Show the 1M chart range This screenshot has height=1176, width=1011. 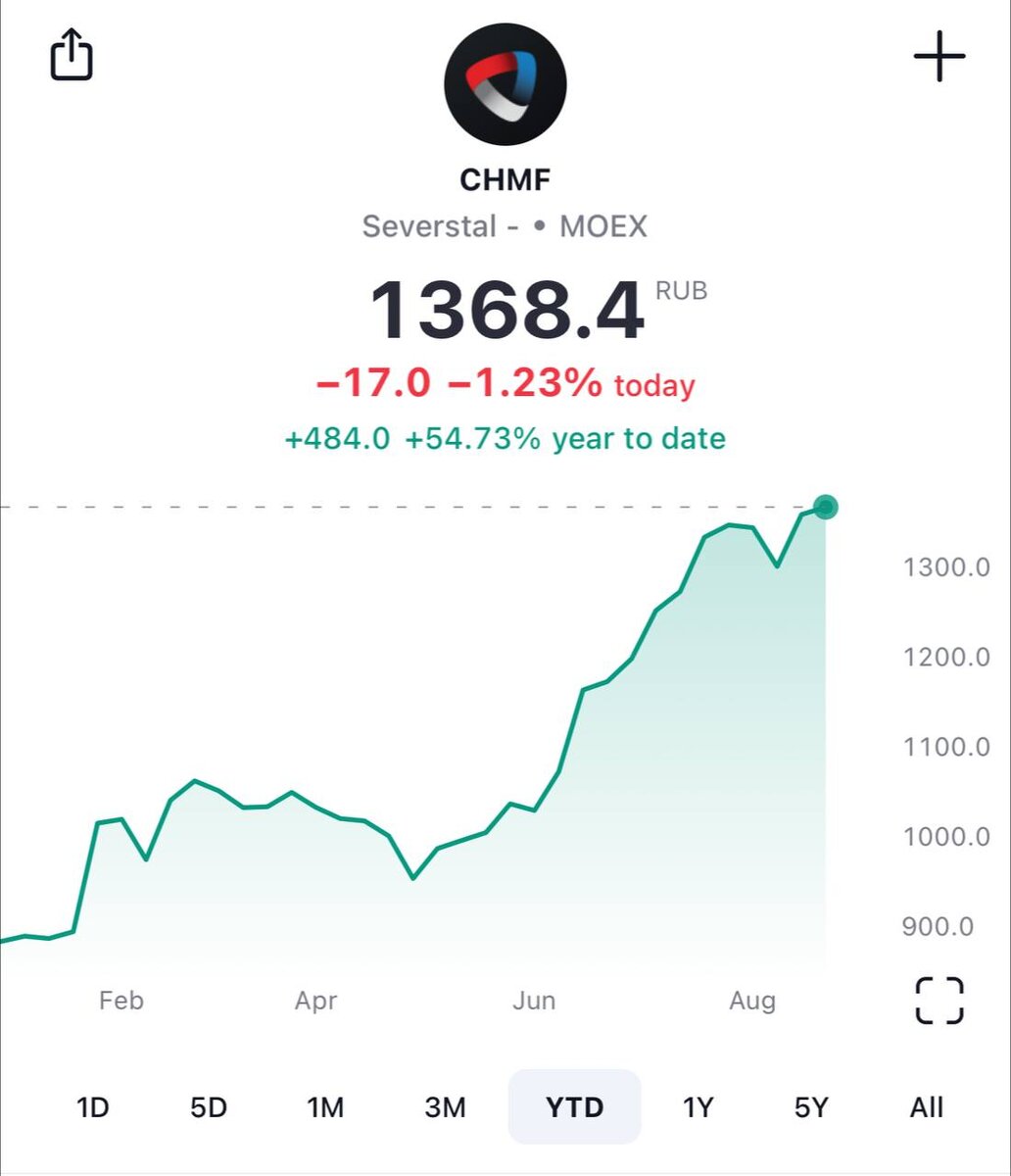point(325,1107)
